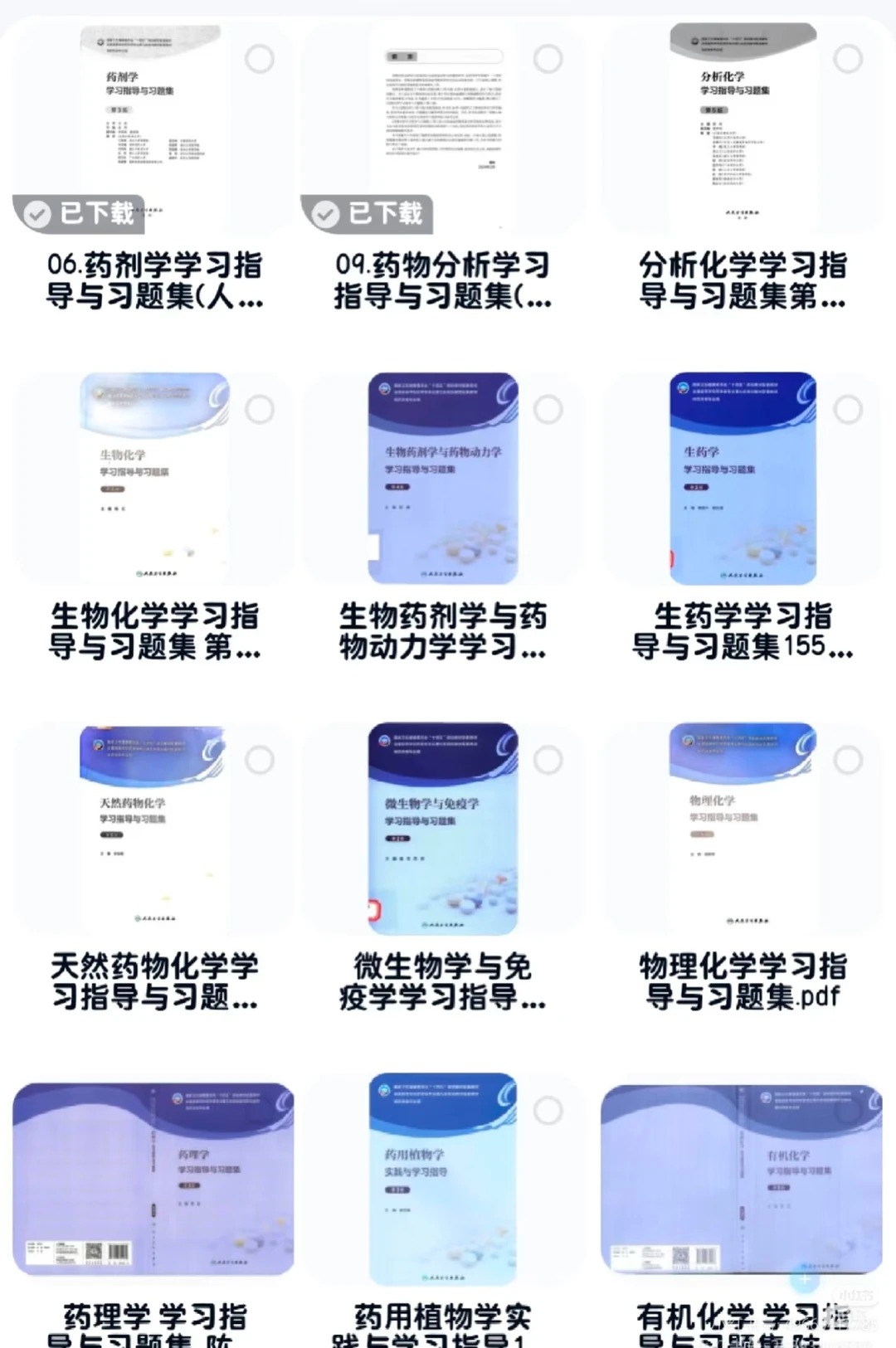Select the 药用植物学实践与学习指导 file checkbox
This screenshot has height=1348, width=896.
coord(548,1110)
